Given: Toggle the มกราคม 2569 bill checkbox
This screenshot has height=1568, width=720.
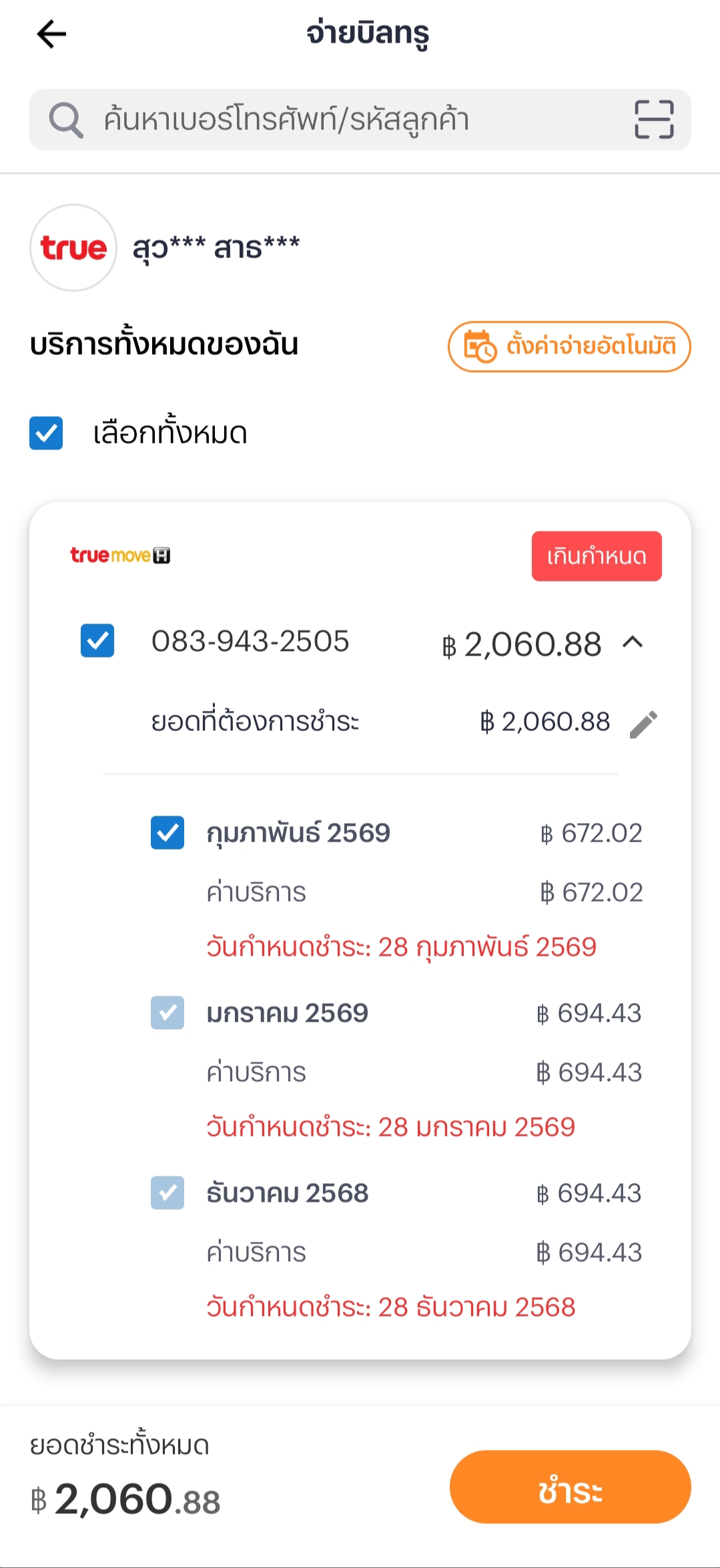Looking at the screenshot, I should pyautogui.click(x=167, y=1012).
